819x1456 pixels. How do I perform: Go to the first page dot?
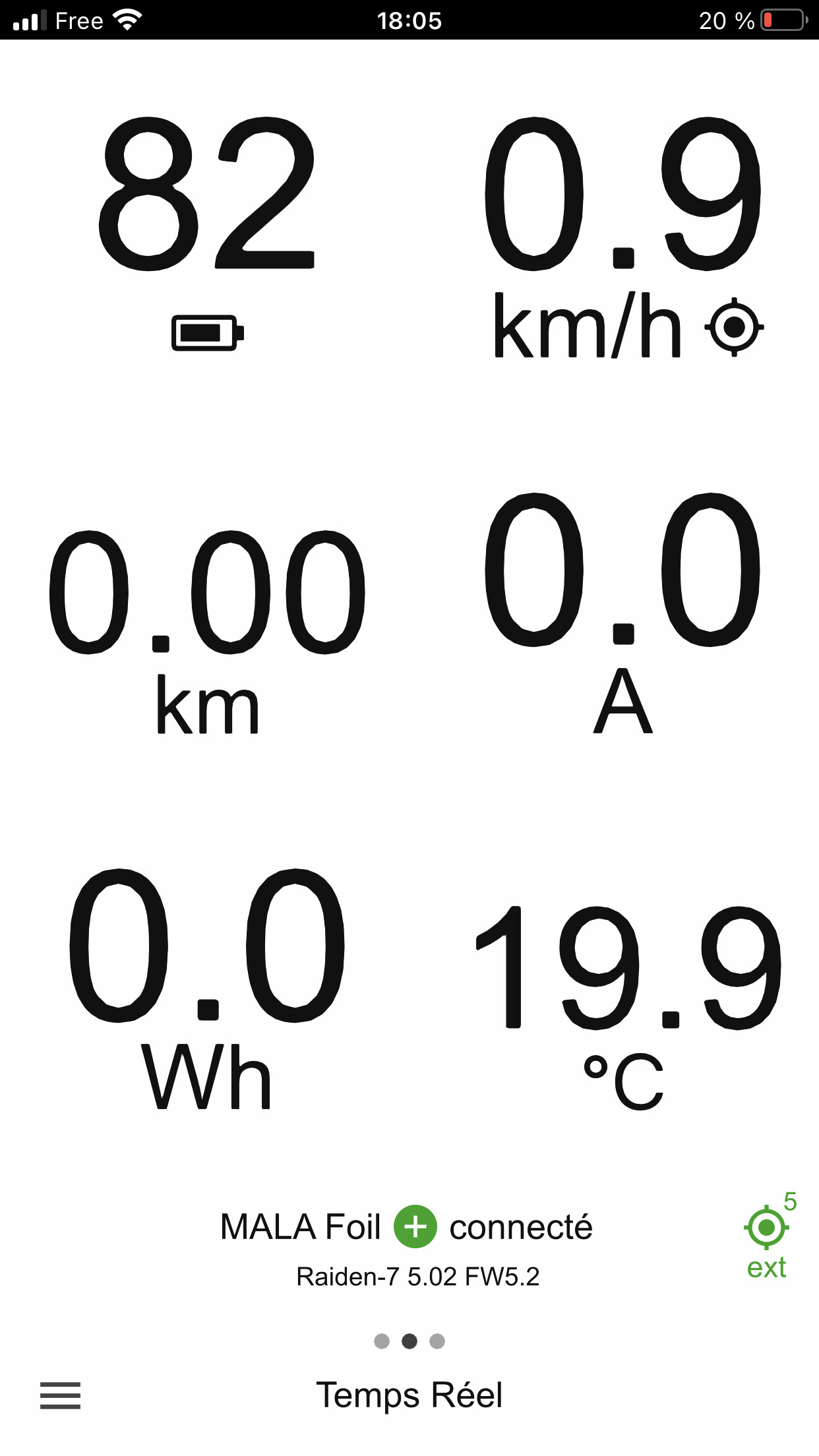tap(382, 1341)
